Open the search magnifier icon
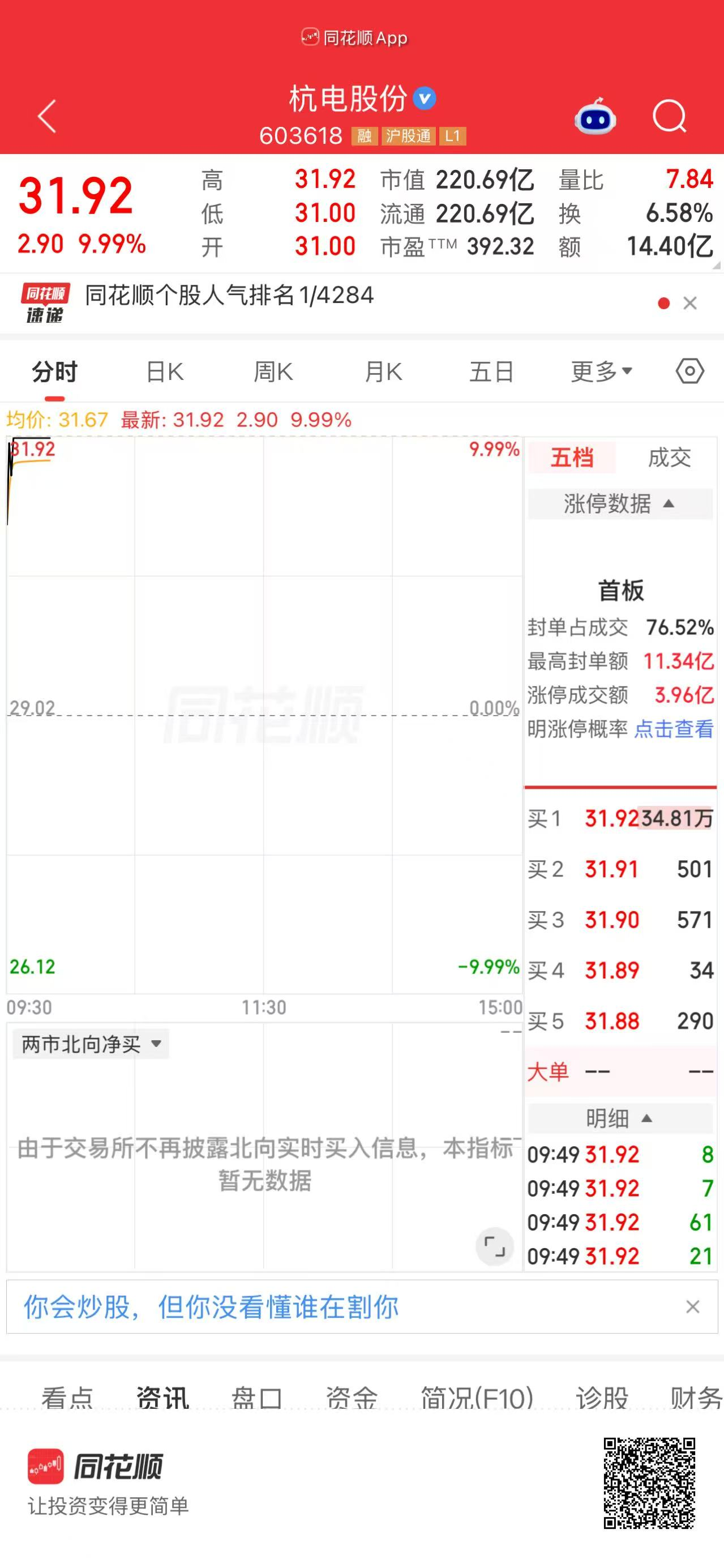724x1568 pixels. 669,116
